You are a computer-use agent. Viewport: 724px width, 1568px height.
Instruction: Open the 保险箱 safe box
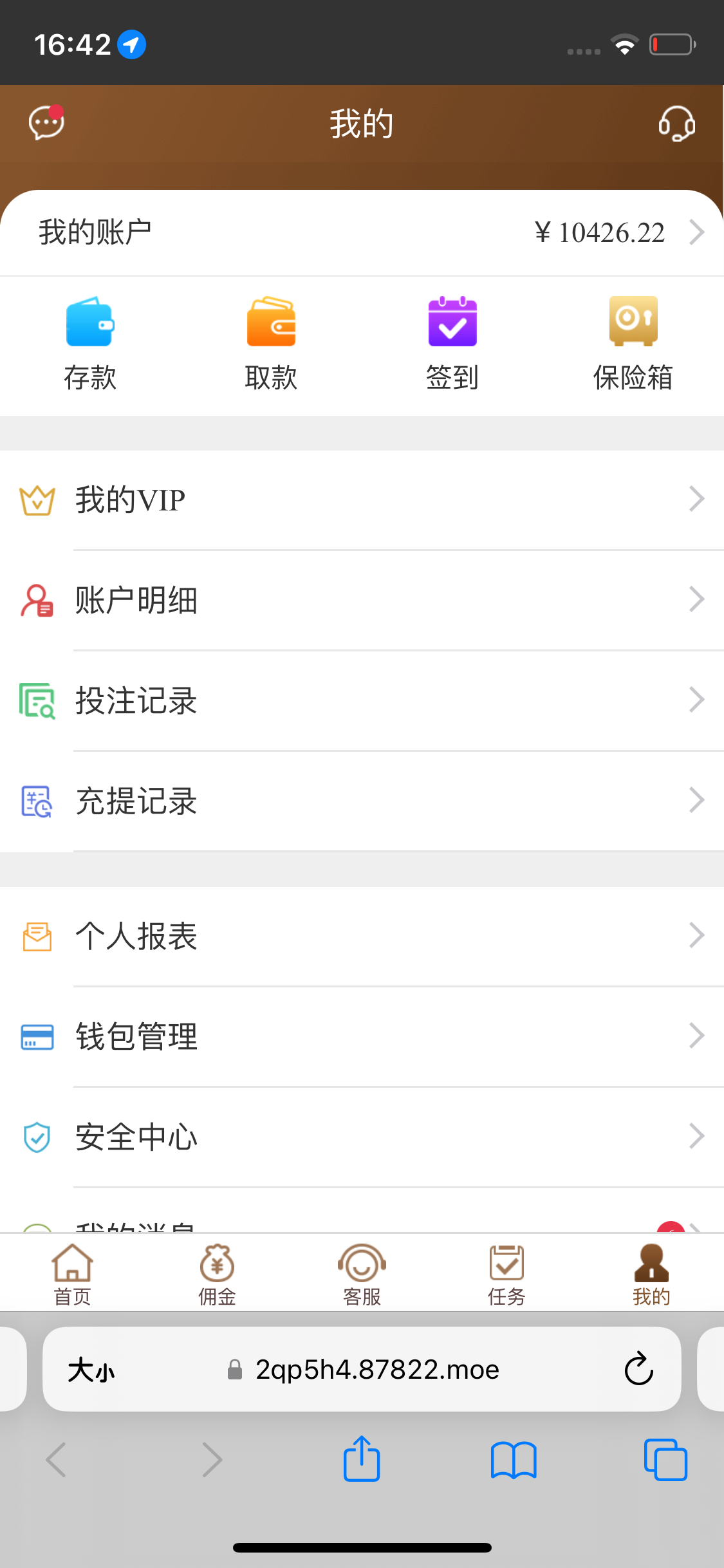[633, 344]
